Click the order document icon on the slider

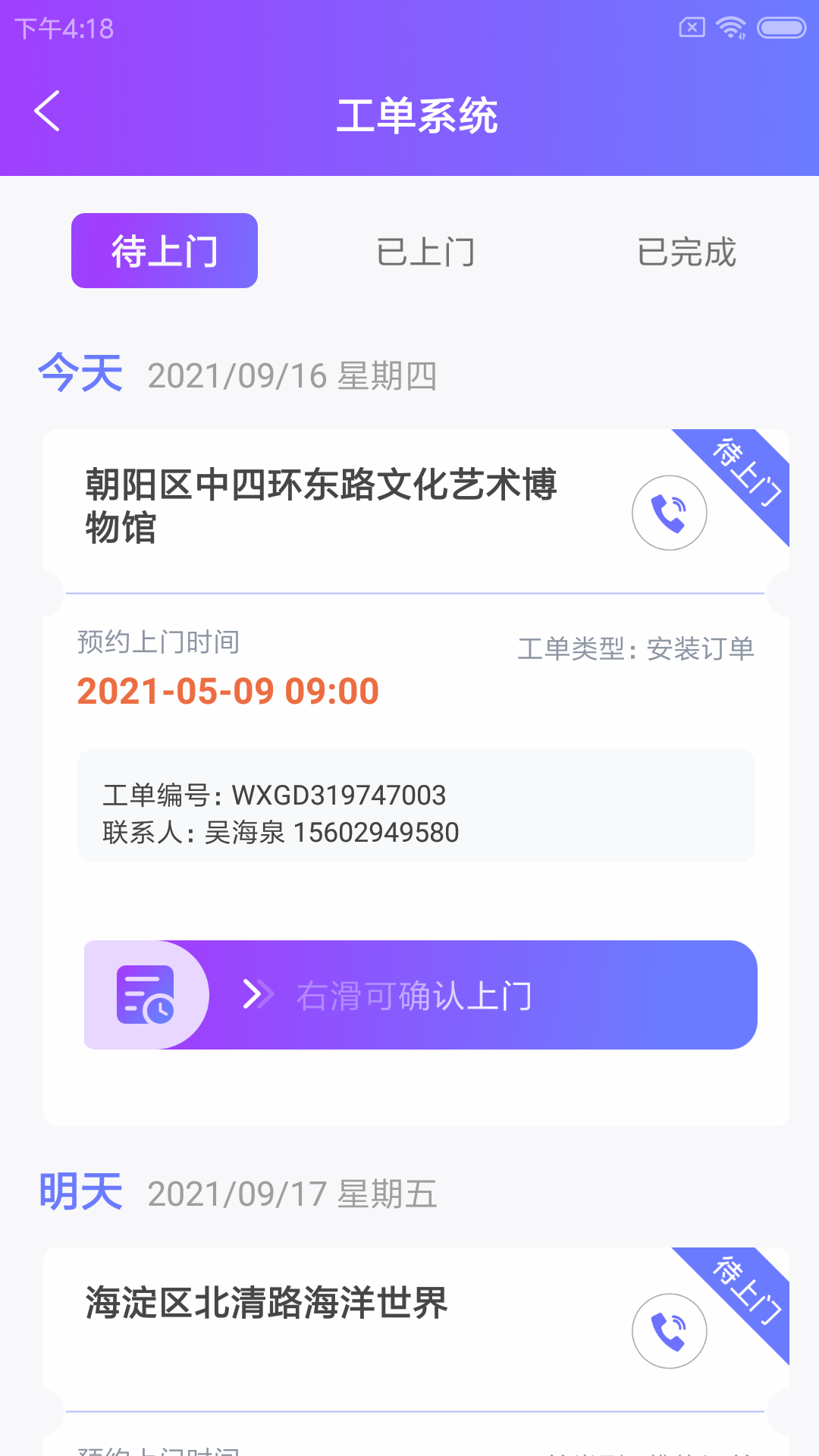(147, 994)
